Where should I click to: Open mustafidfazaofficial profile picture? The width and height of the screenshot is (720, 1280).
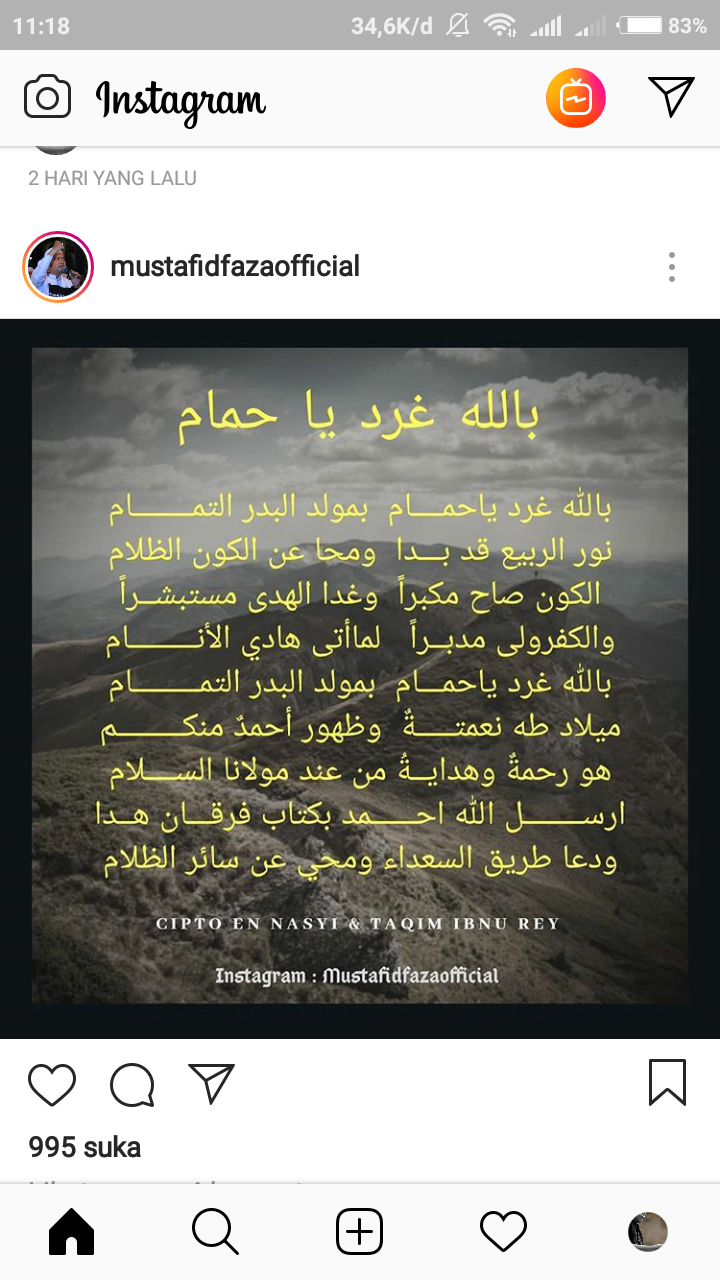58,267
